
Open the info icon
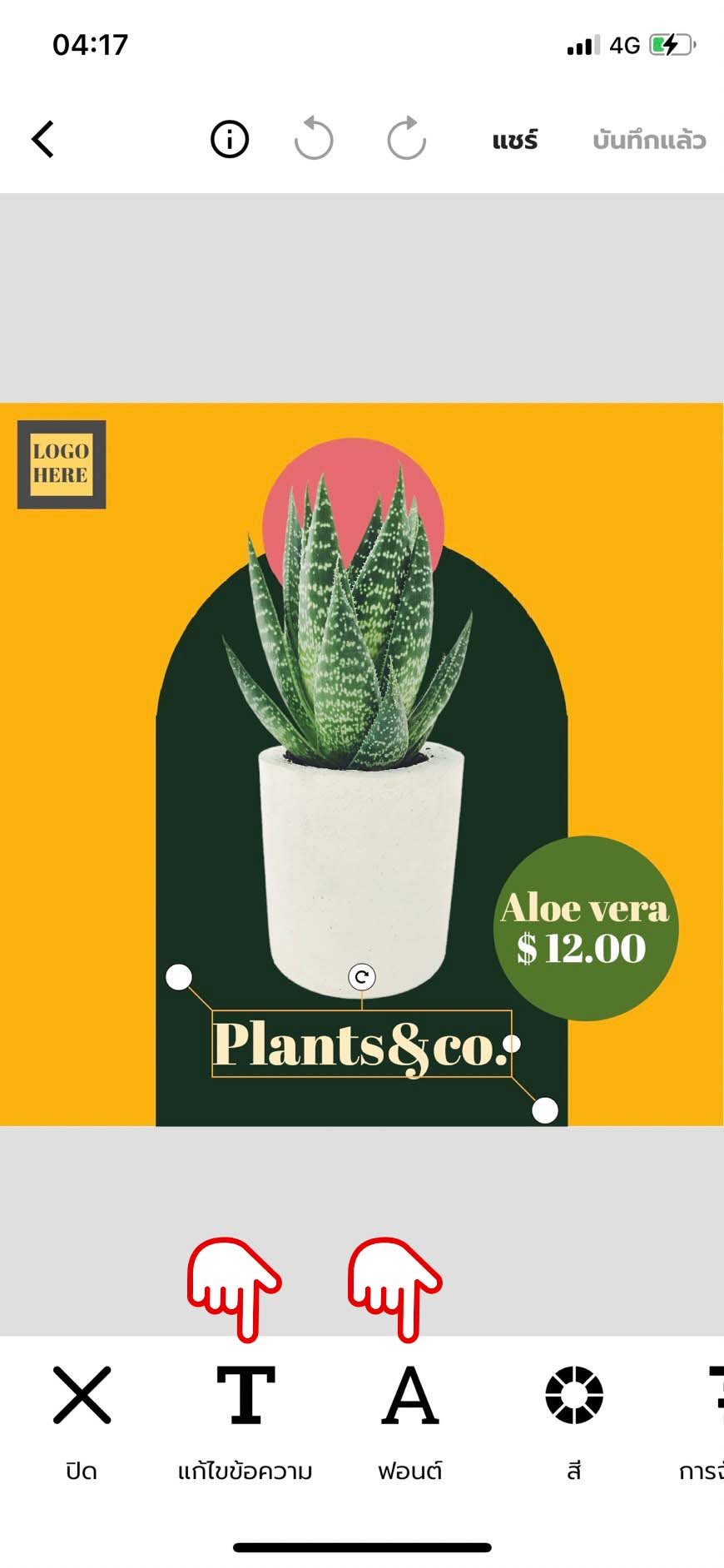pyautogui.click(x=229, y=139)
